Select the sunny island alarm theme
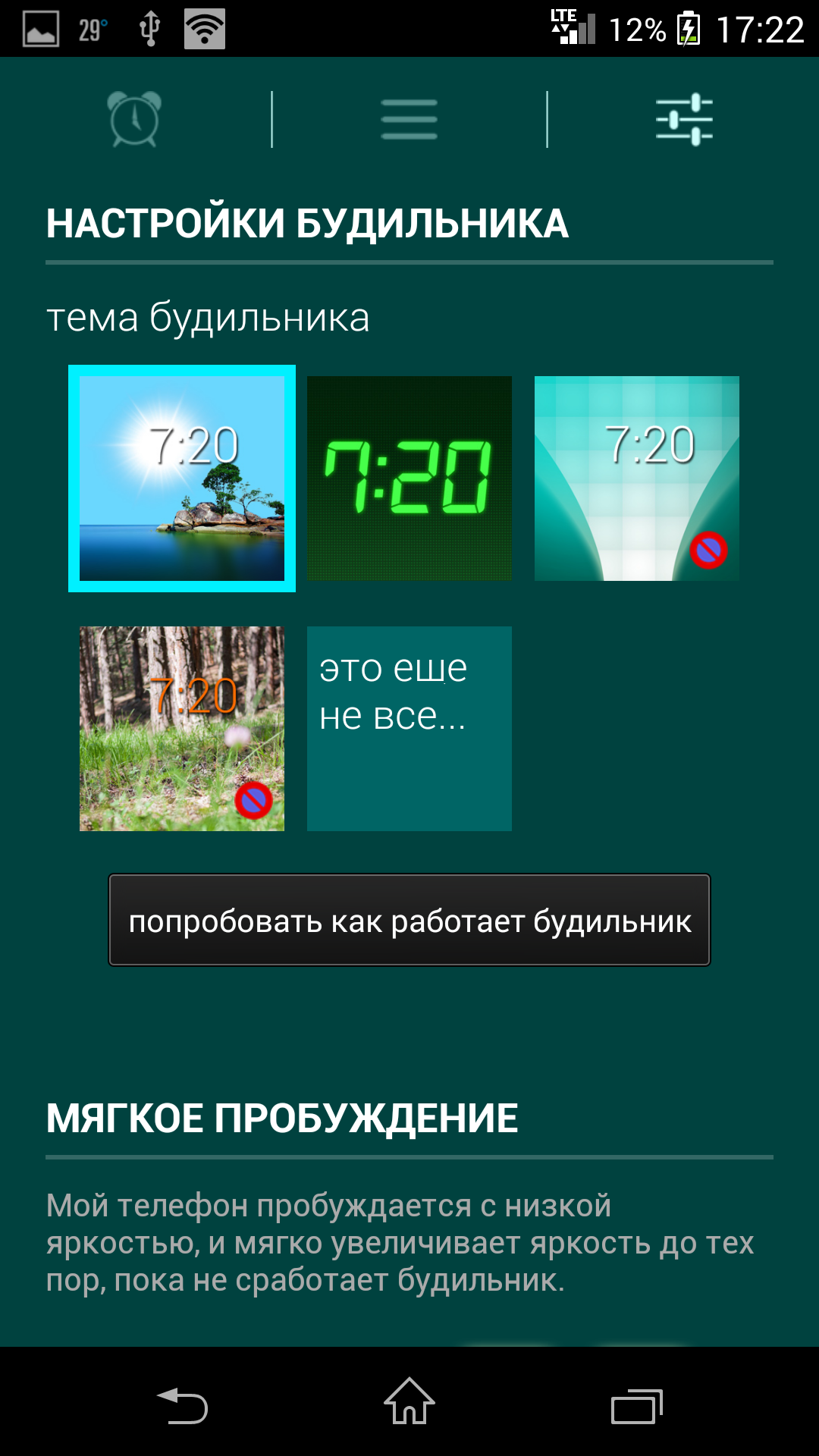The width and height of the screenshot is (819, 1456). click(x=182, y=479)
